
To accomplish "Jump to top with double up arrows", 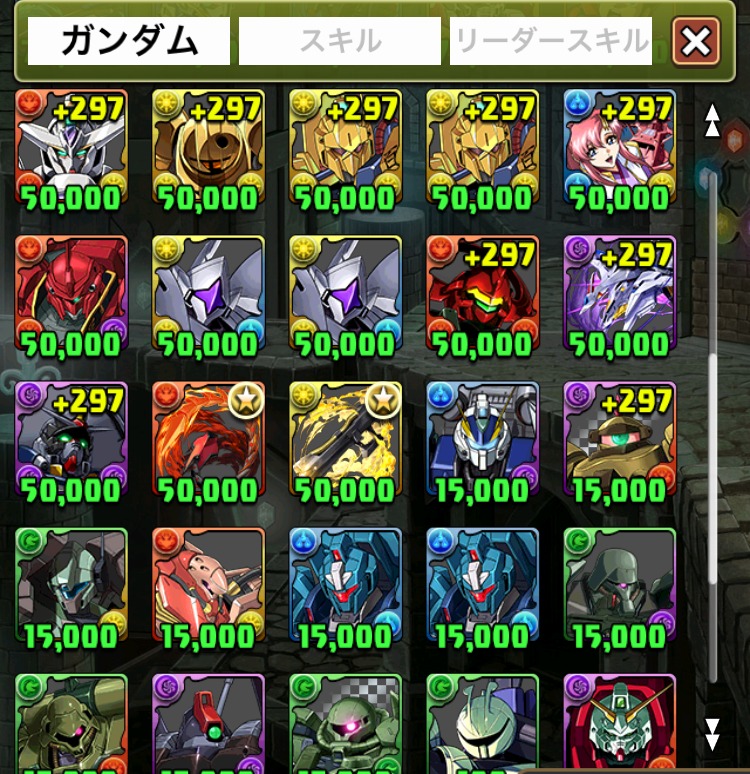I will 711,120.
